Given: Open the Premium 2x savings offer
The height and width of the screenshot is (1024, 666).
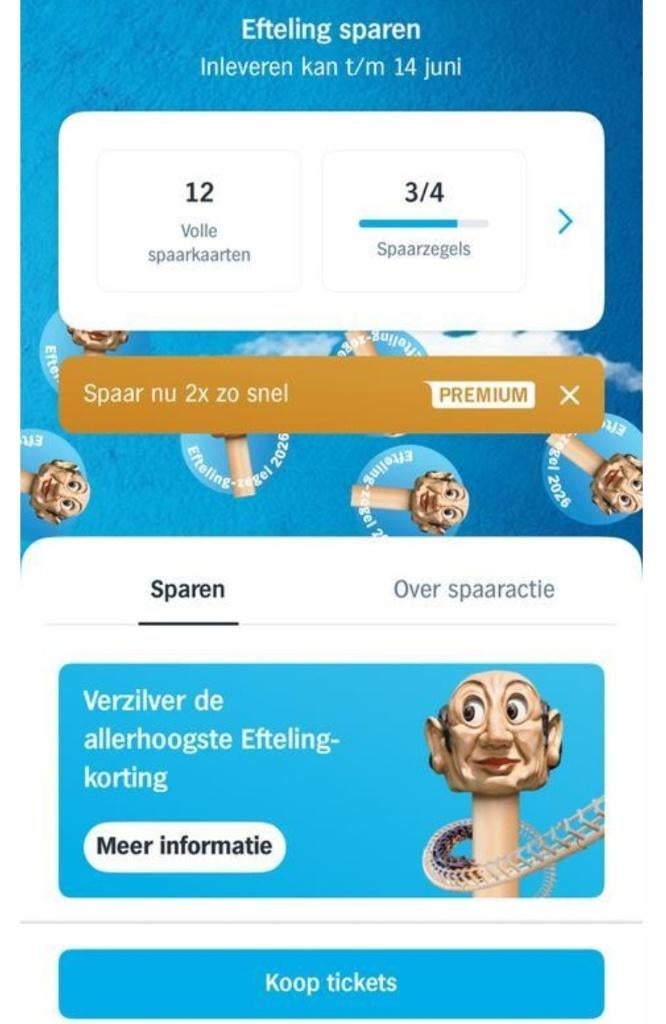Looking at the screenshot, I should pyautogui.click(x=300, y=394).
